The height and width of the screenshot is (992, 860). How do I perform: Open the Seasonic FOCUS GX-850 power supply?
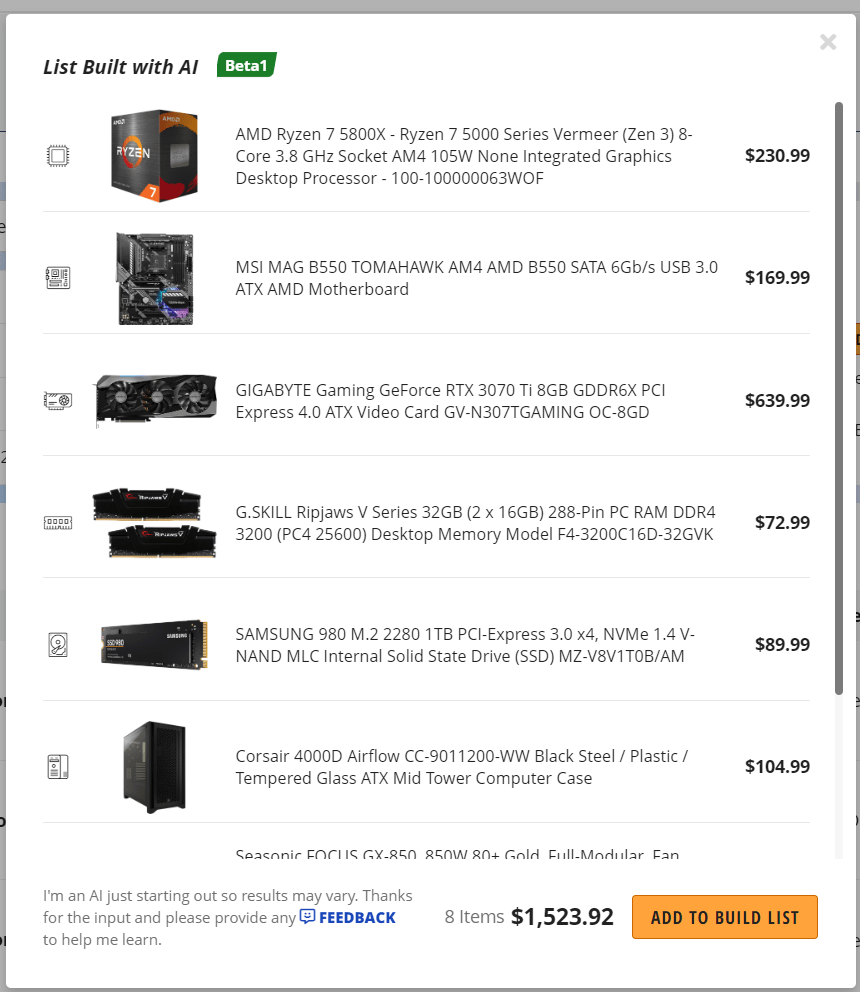(457, 854)
